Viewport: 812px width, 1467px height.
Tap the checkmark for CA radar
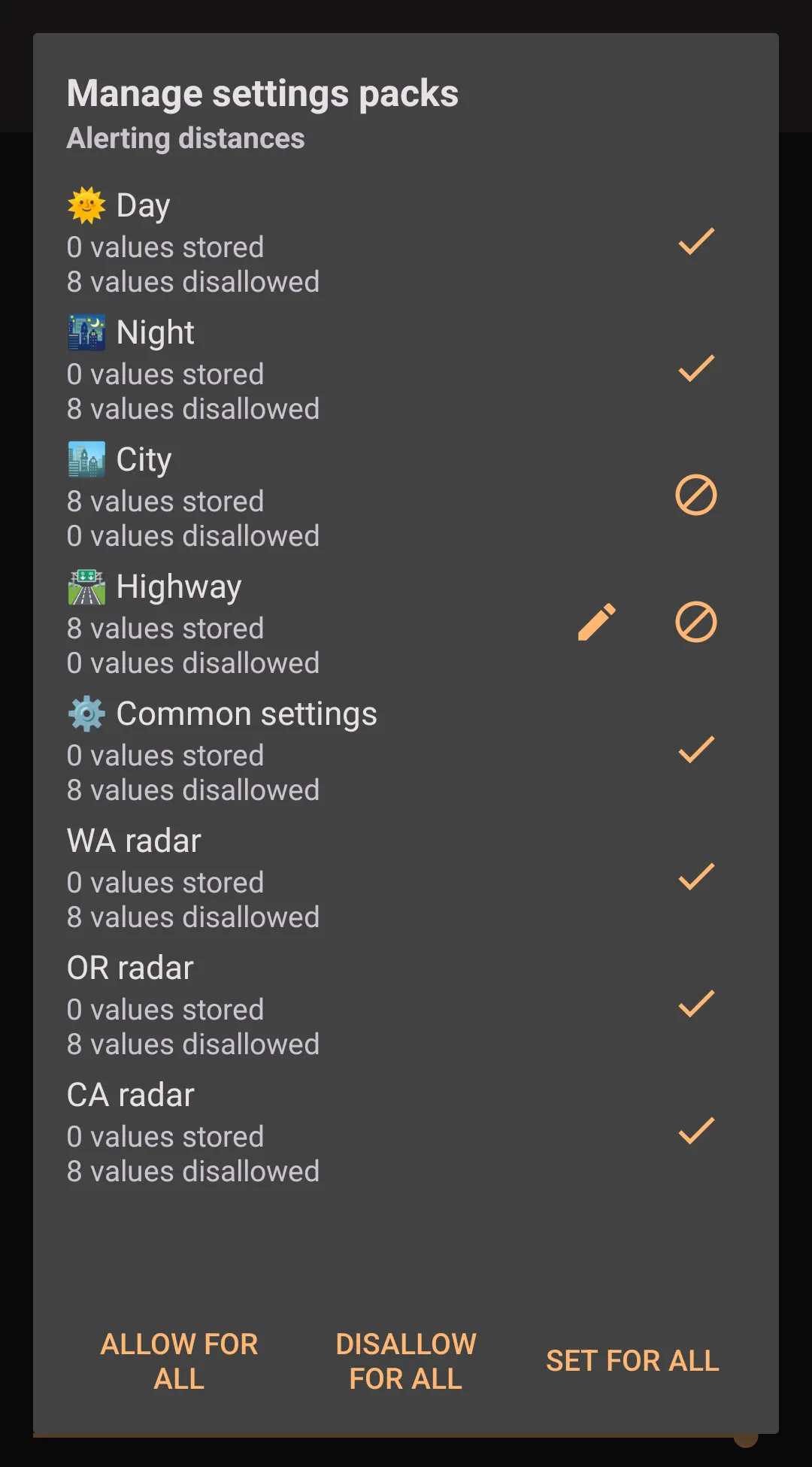click(x=696, y=1132)
